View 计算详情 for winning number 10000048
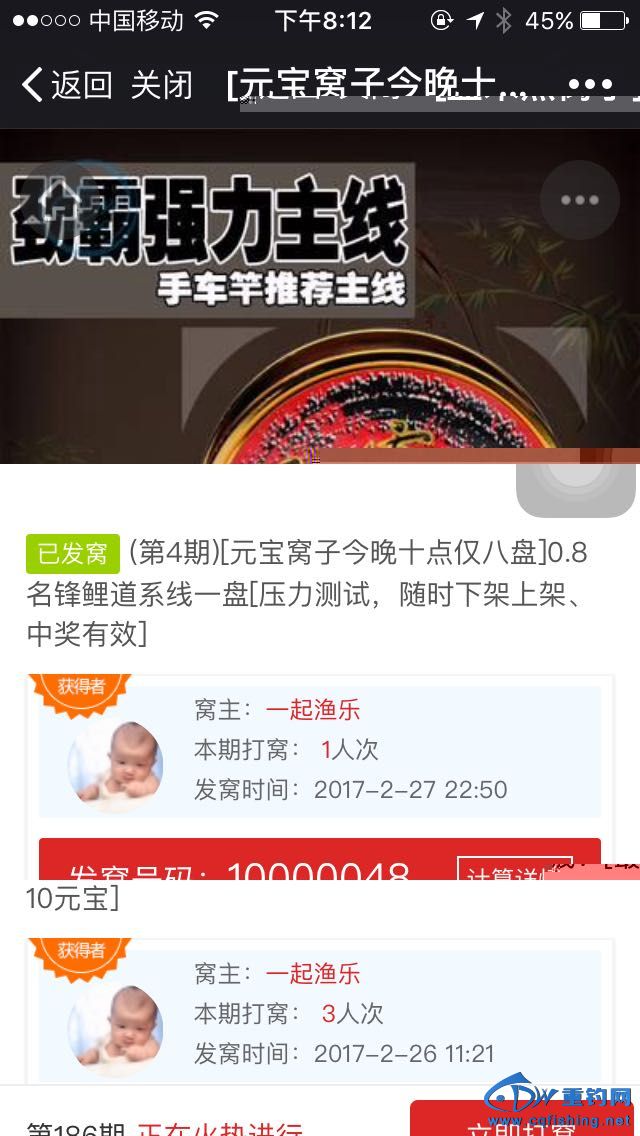Viewport: 640px width, 1136px height. point(514,868)
